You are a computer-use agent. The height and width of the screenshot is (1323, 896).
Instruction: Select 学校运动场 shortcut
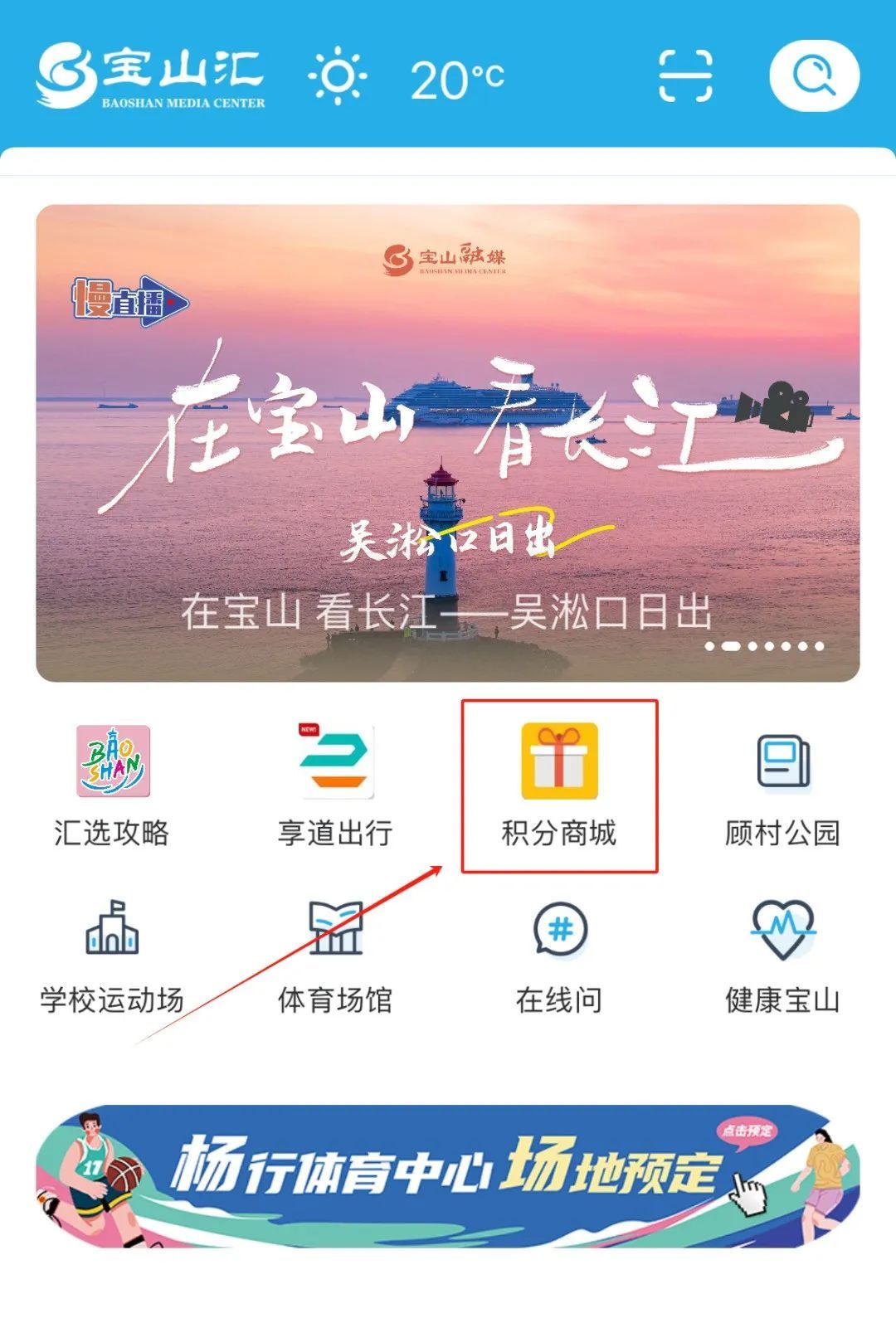(112, 956)
